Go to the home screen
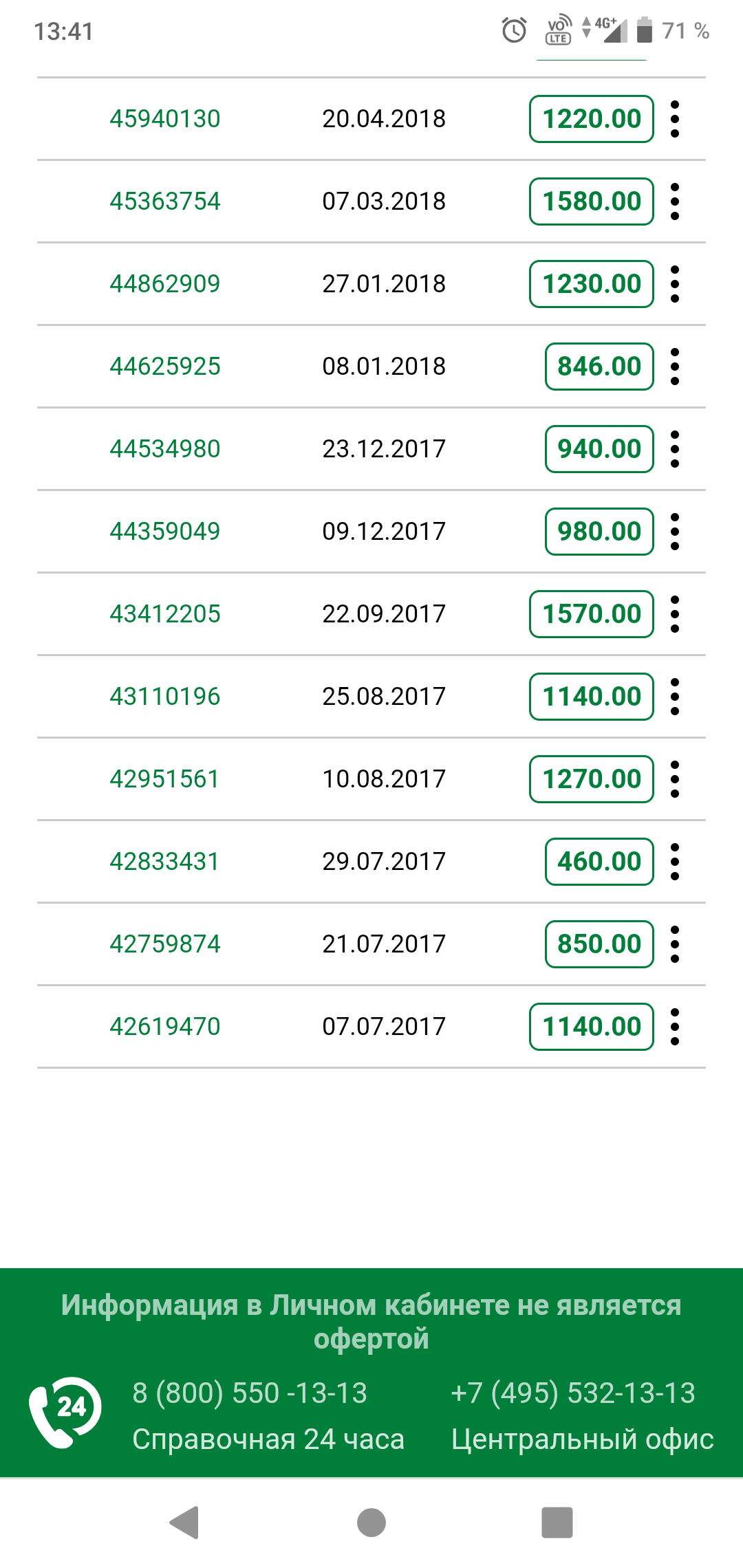The width and height of the screenshot is (743, 1568). pyautogui.click(x=371, y=1522)
